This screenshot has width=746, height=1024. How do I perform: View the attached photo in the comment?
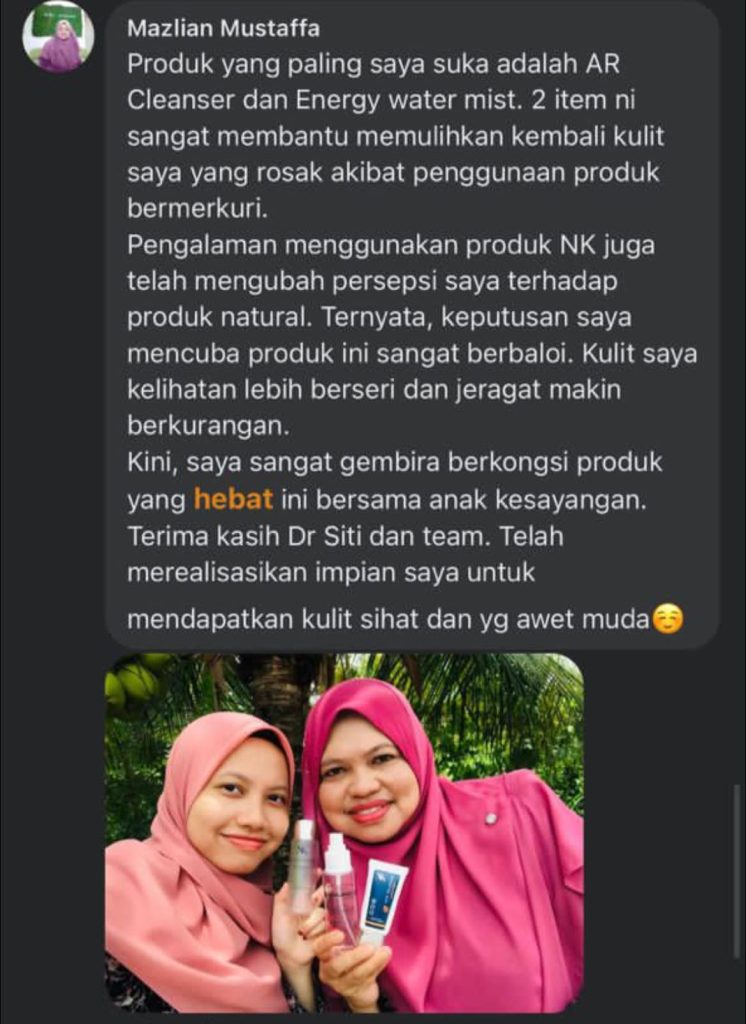point(344,832)
